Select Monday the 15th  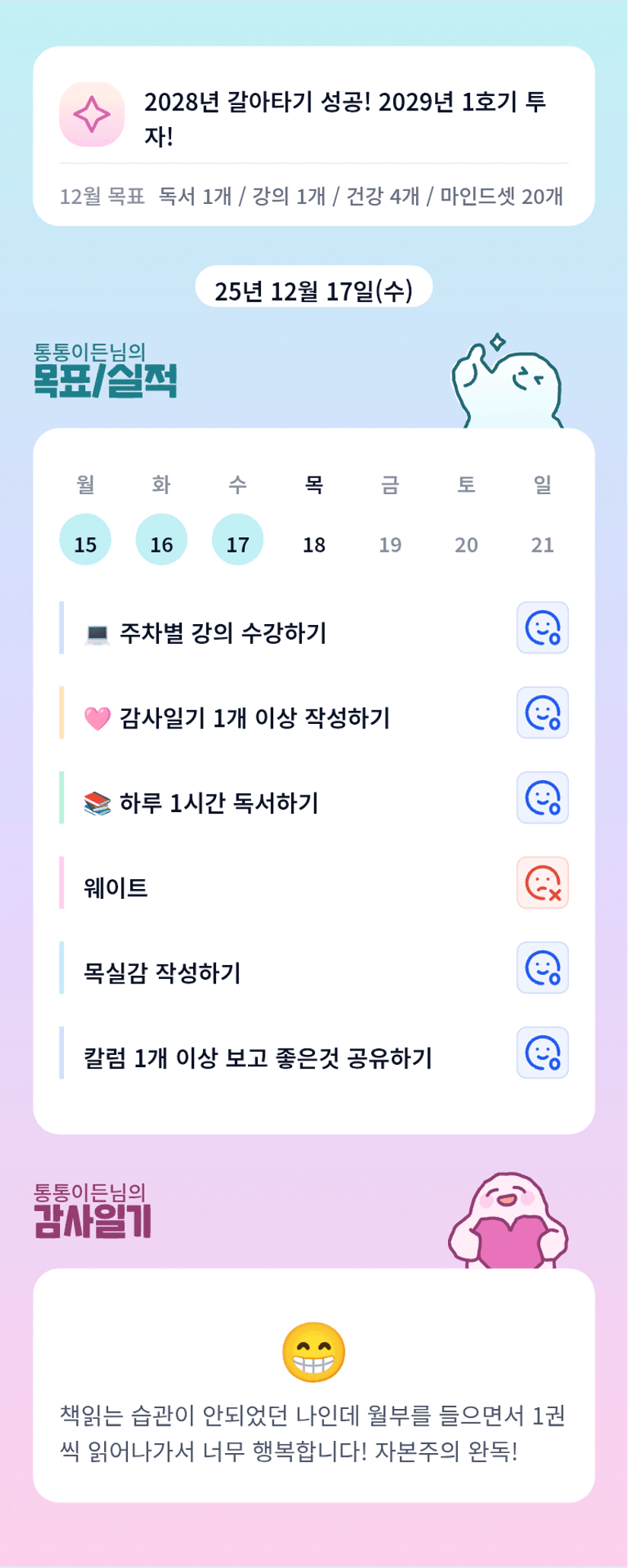pyautogui.click(x=85, y=540)
